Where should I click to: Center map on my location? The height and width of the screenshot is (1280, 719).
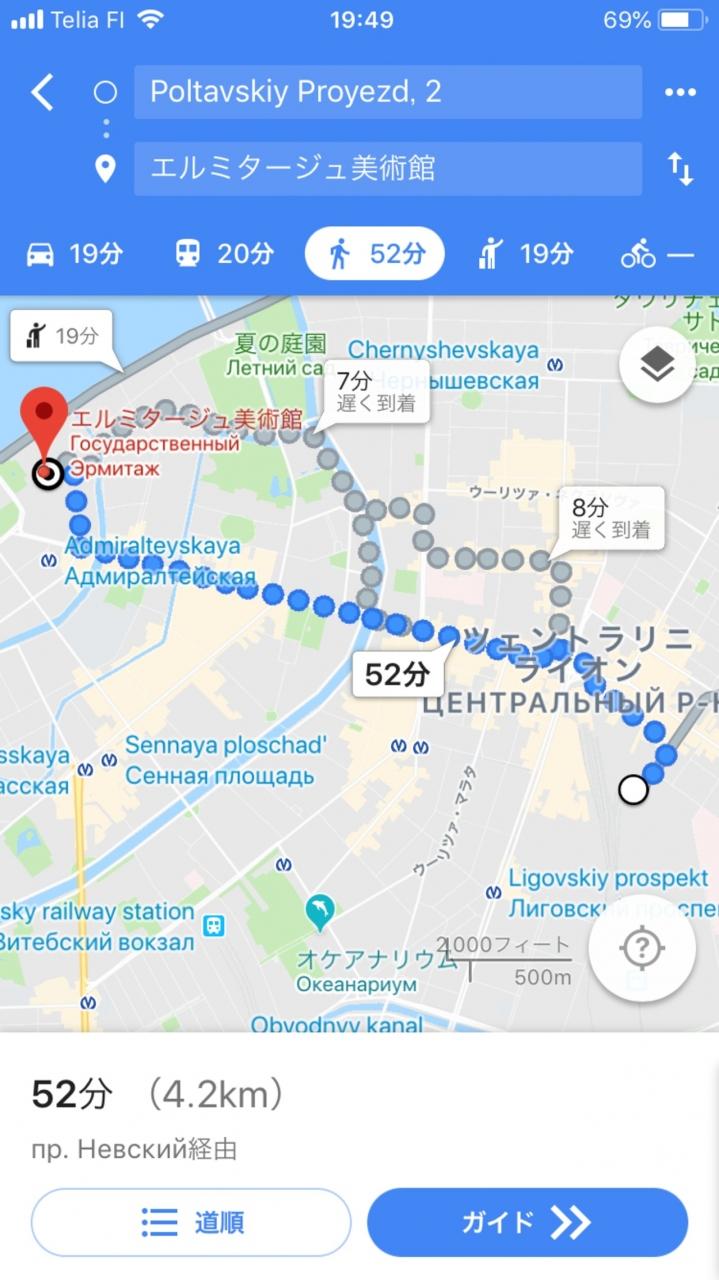pos(642,948)
